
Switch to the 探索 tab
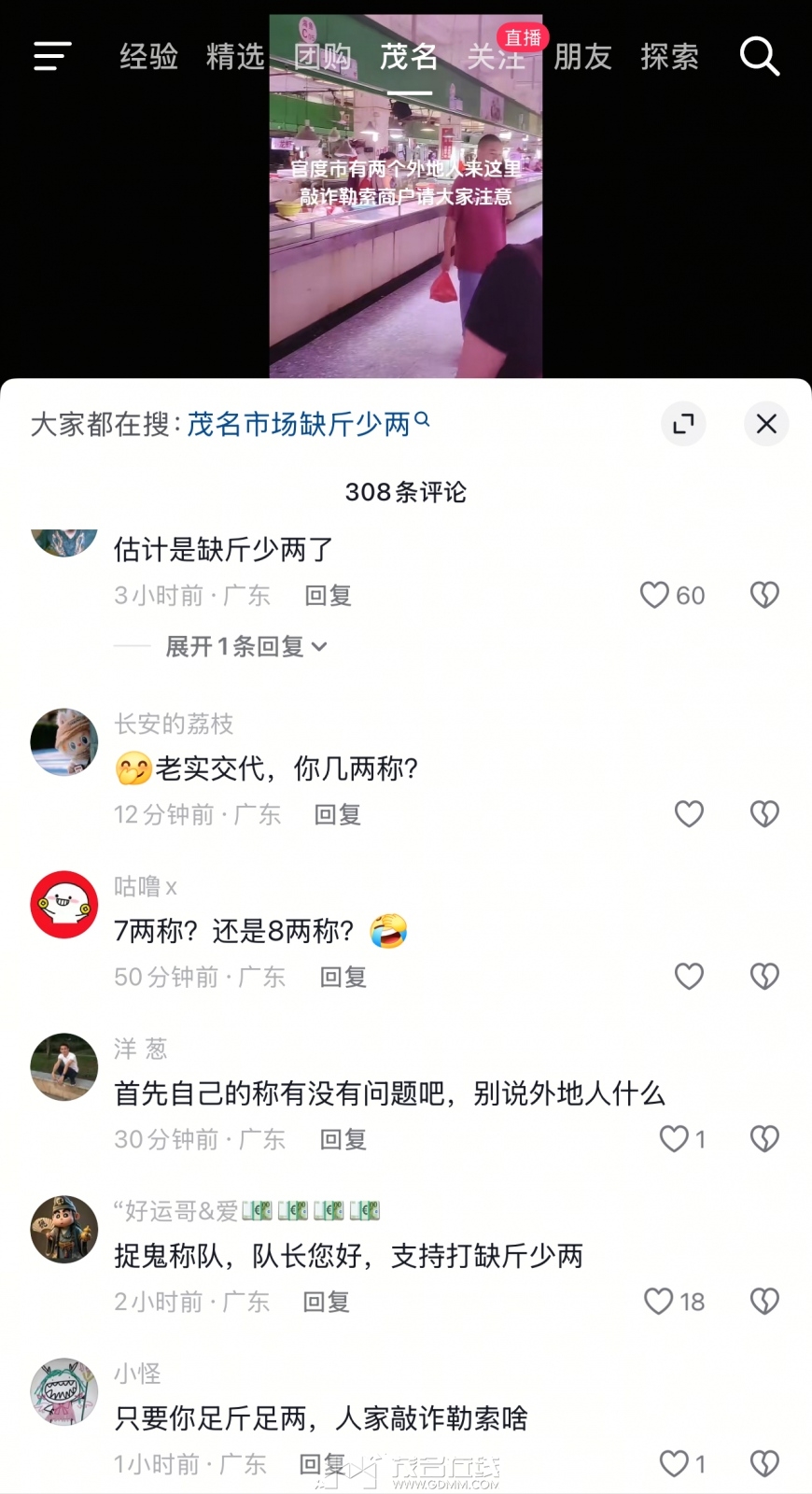click(669, 57)
